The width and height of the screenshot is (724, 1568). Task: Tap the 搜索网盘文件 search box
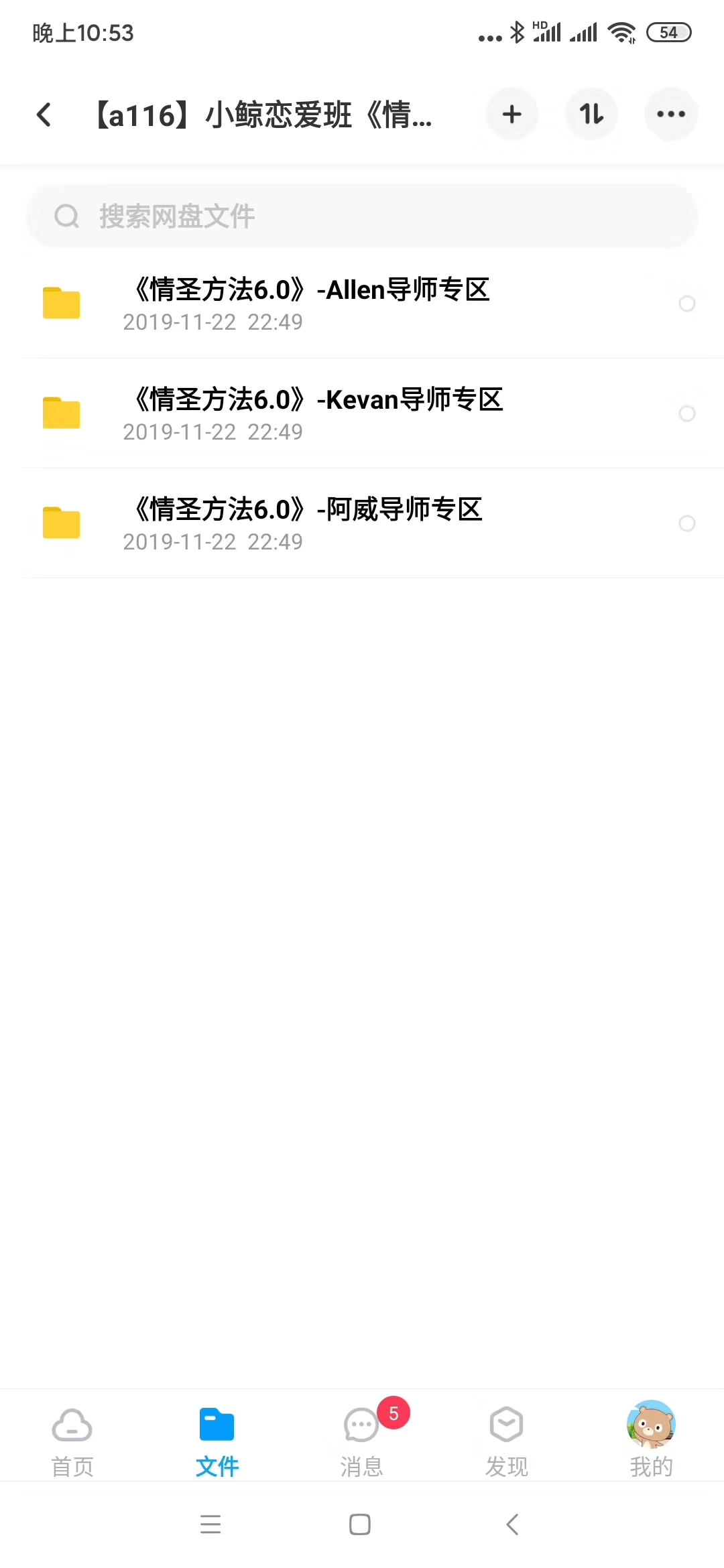362,216
